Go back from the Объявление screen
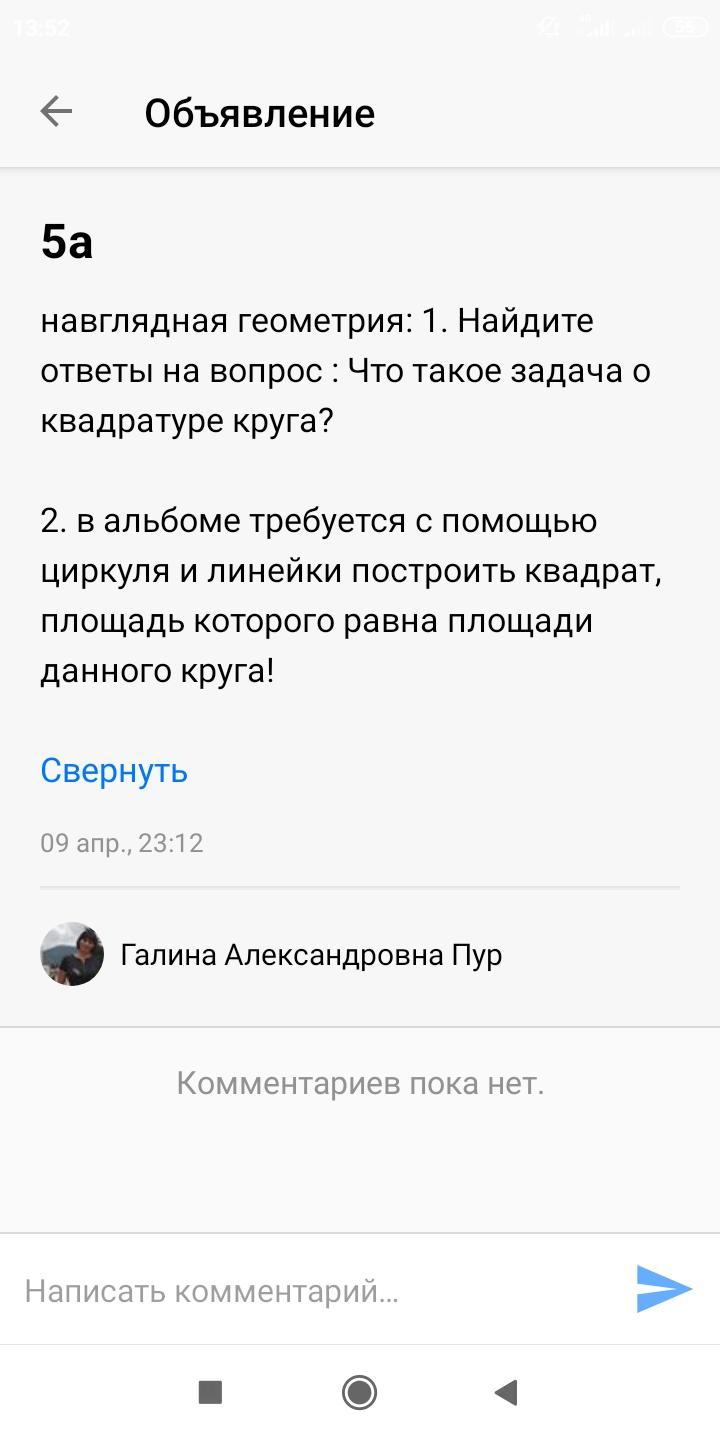The width and height of the screenshot is (720, 1440). click(x=56, y=112)
